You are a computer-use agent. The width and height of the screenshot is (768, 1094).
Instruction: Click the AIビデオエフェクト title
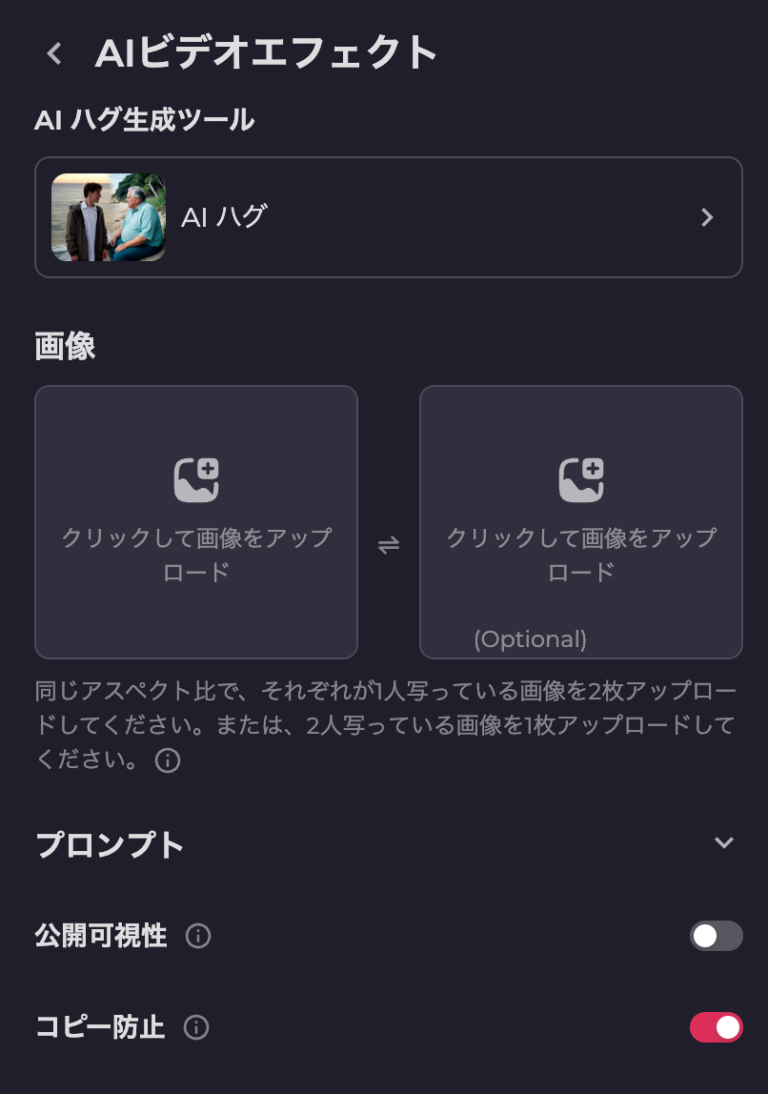click(x=267, y=54)
